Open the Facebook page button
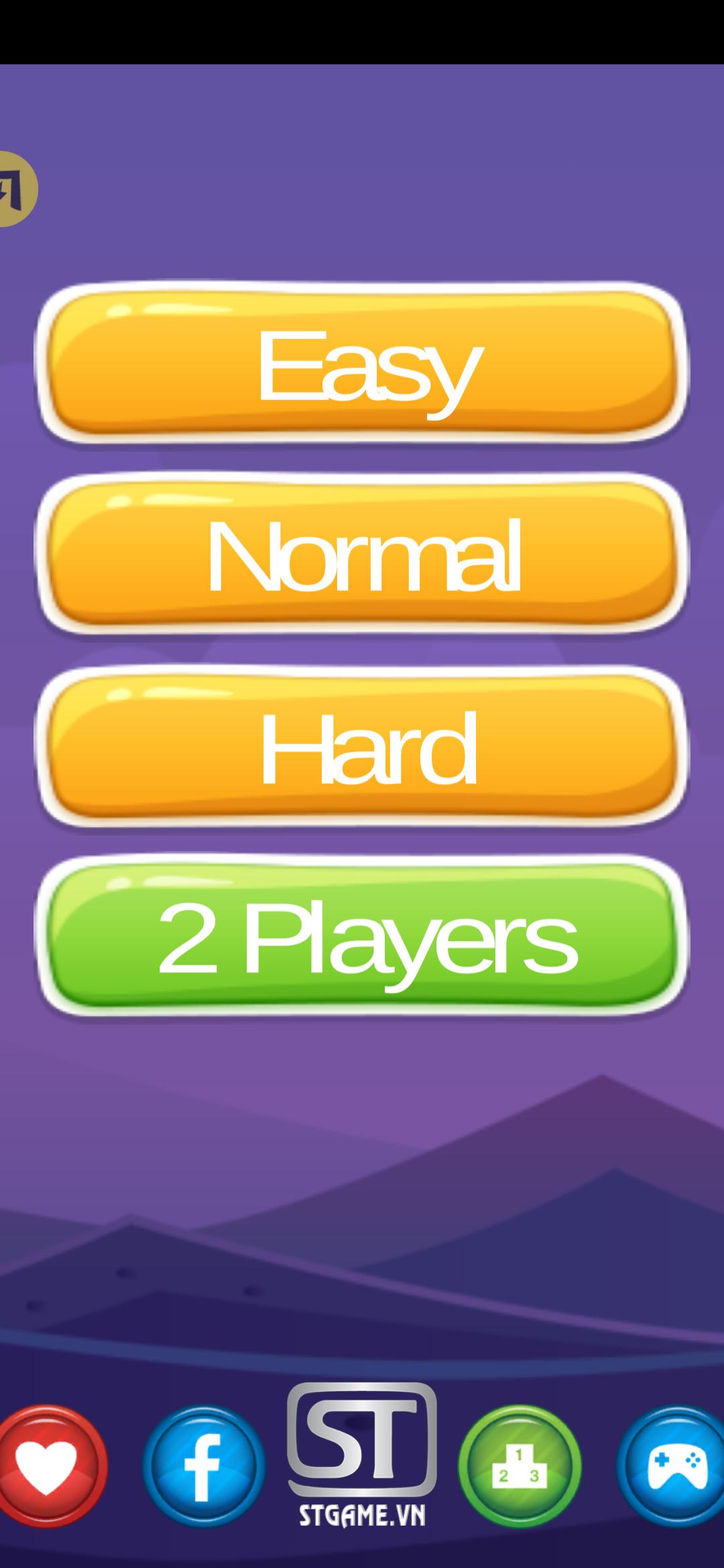The height and width of the screenshot is (1568, 724). click(203, 1465)
